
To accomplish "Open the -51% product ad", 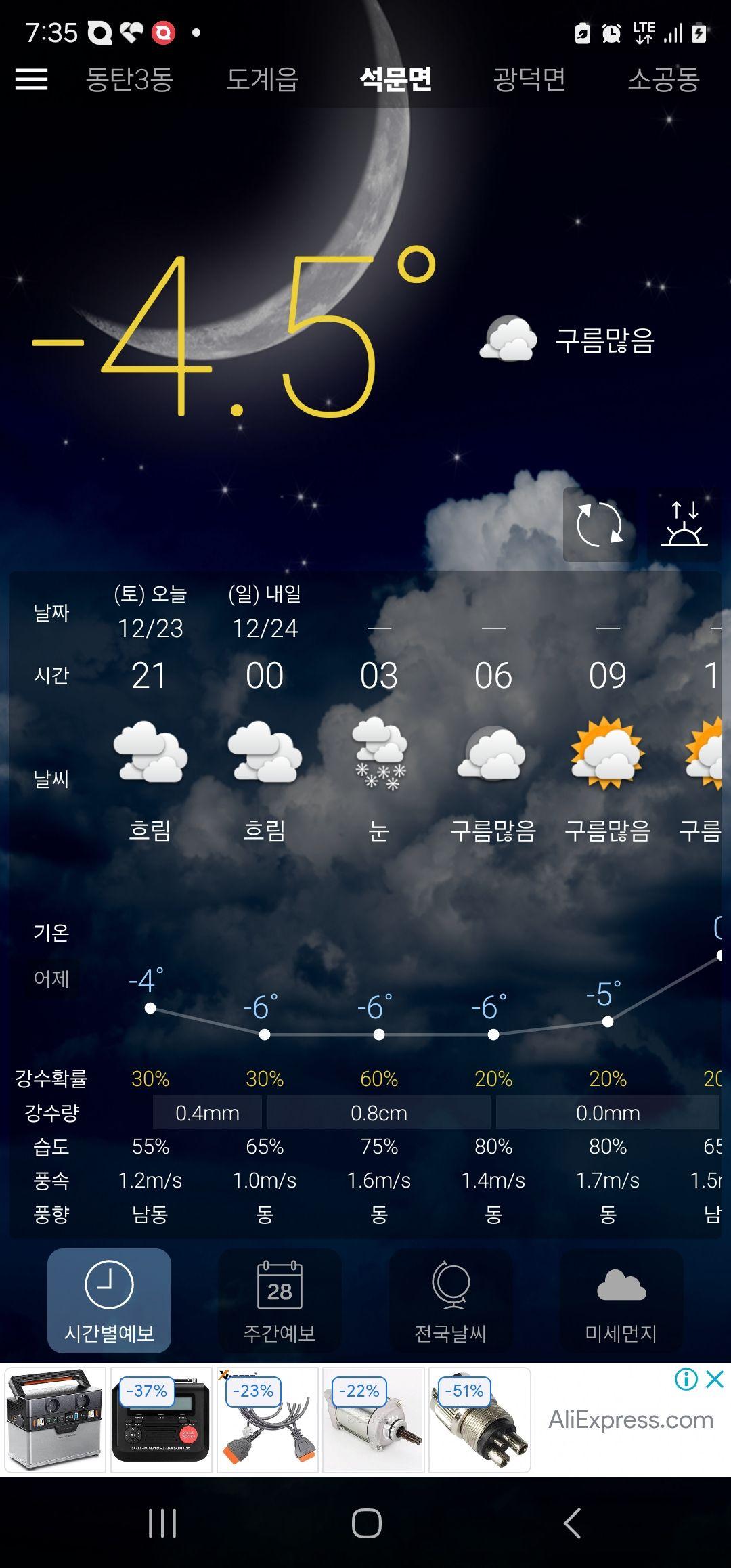I will click(x=479, y=1420).
